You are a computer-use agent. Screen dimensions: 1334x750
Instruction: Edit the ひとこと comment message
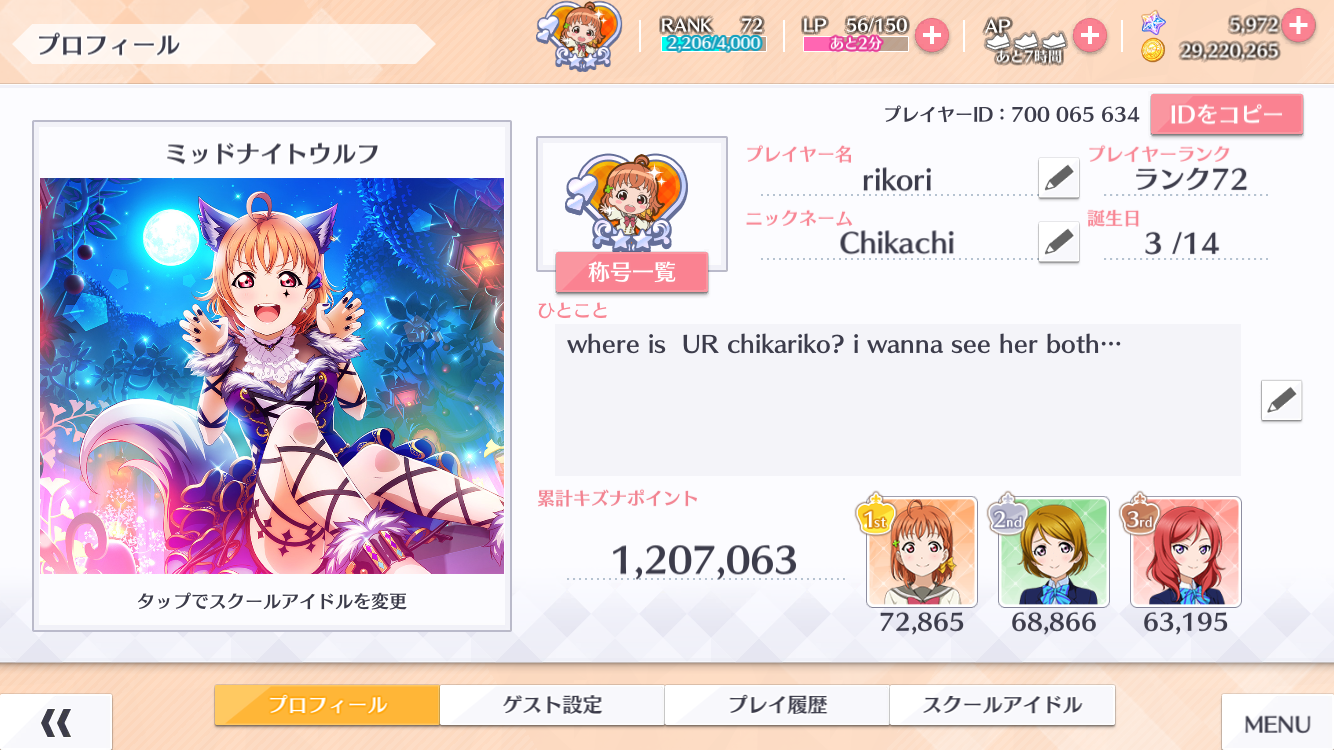pos(1281,400)
